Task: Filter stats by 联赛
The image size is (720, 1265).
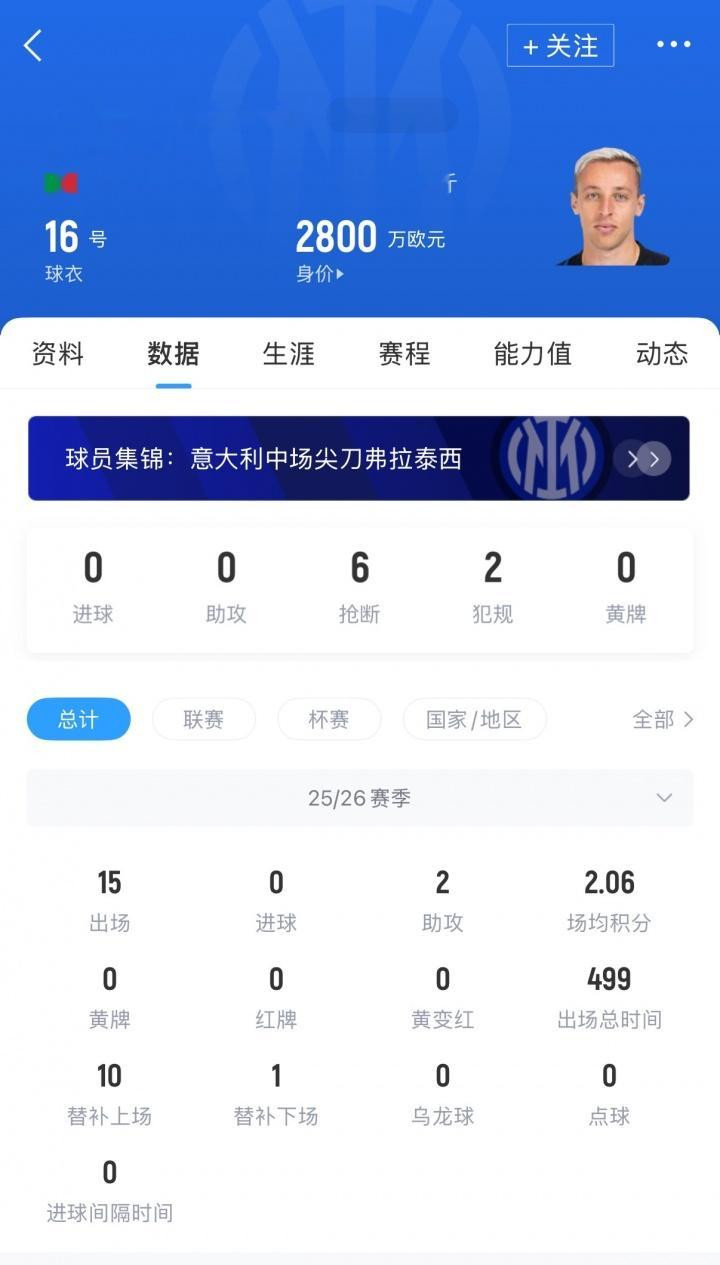Action: click(x=204, y=719)
